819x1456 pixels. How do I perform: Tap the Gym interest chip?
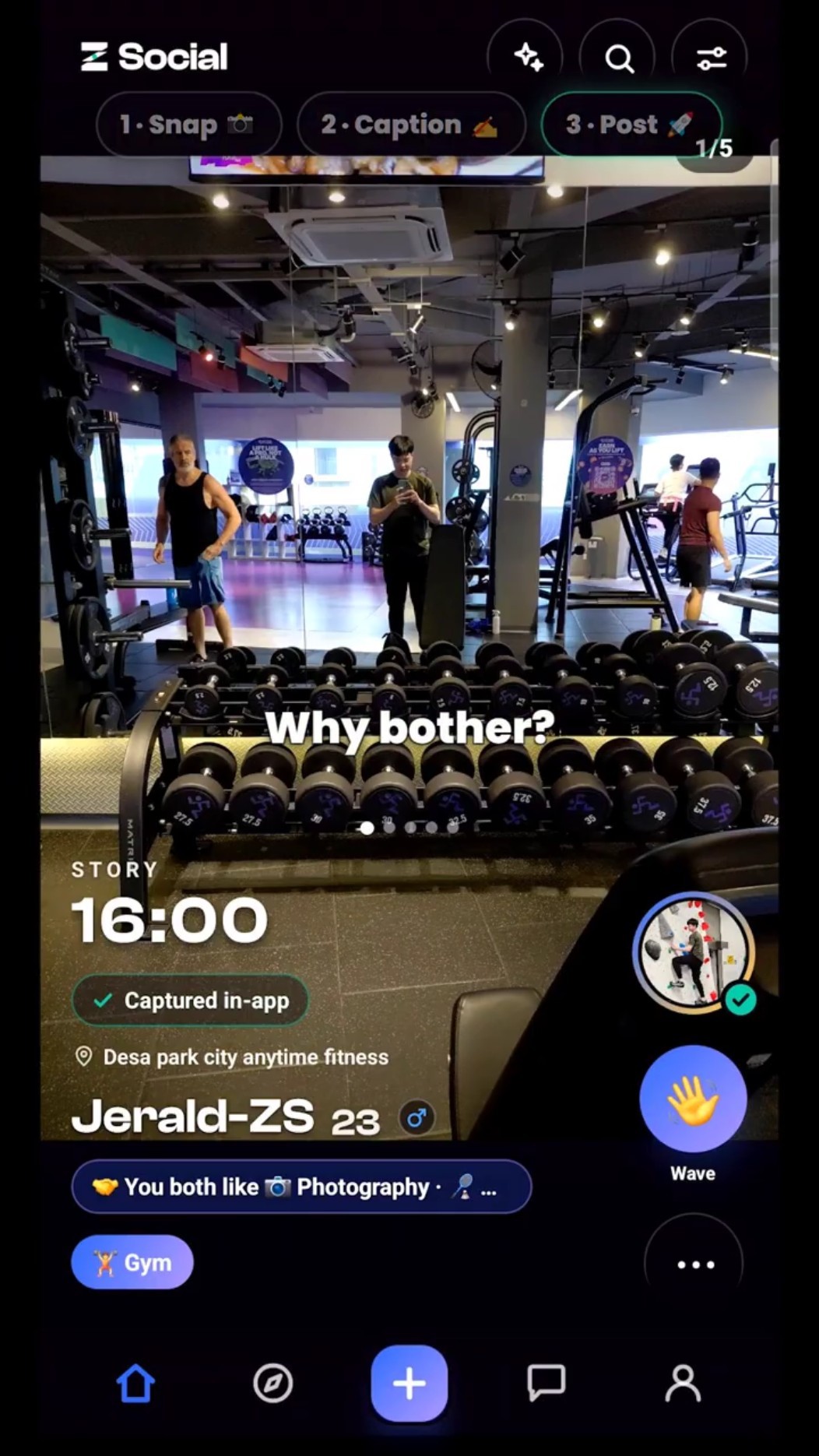132,1262
